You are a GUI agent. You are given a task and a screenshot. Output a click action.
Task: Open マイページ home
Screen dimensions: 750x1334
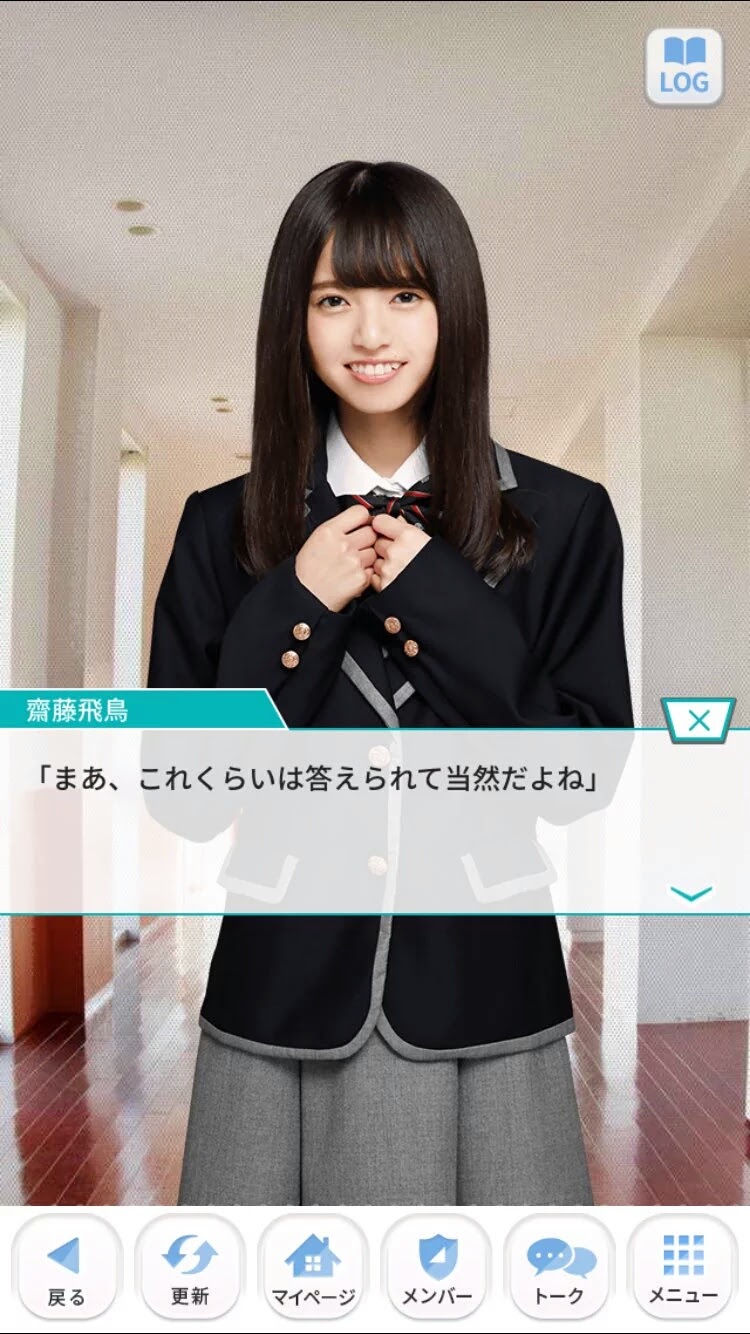pyautogui.click(x=313, y=1269)
